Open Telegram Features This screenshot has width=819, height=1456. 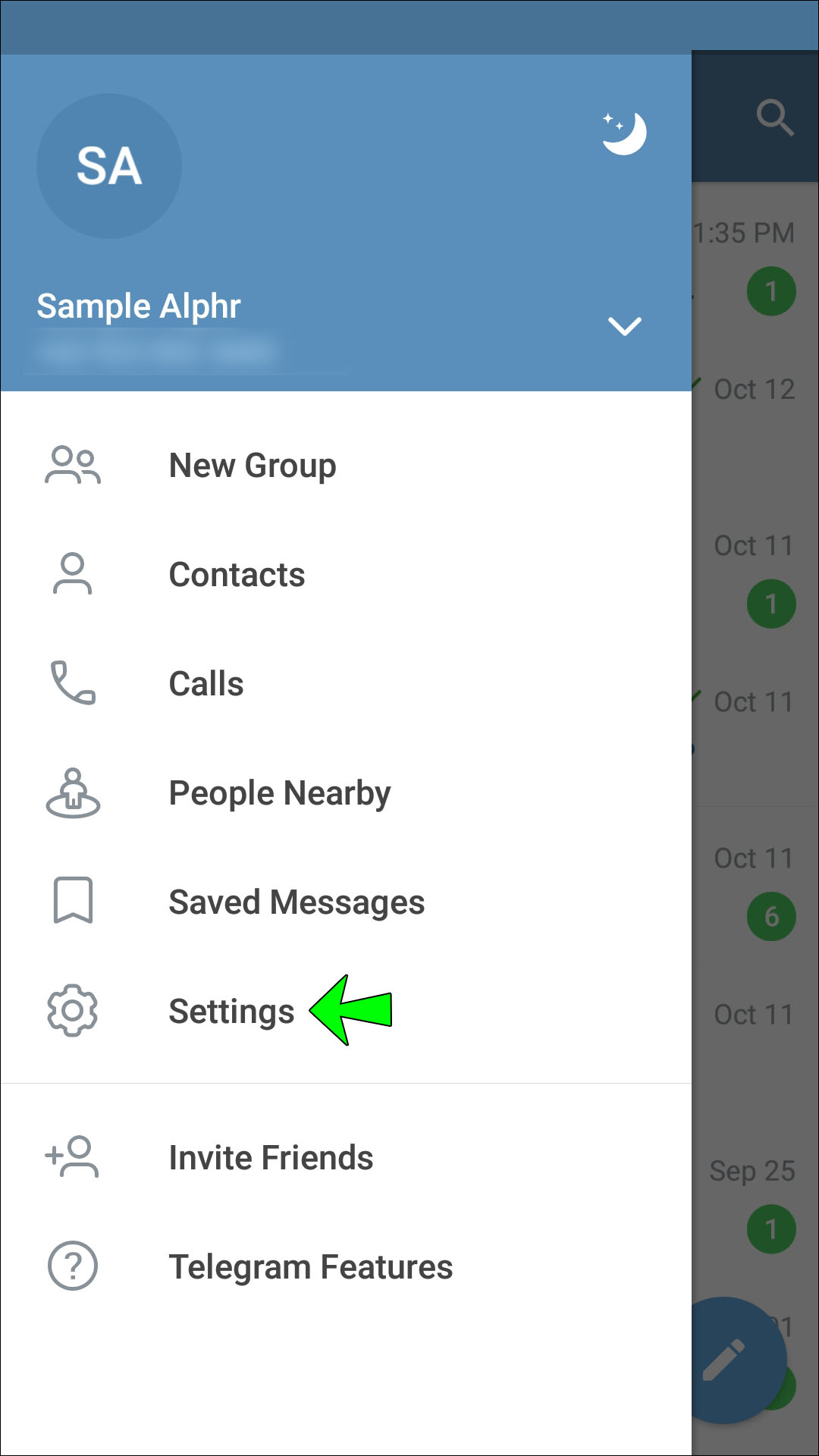pyautogui.click(x=346, y=1266)
